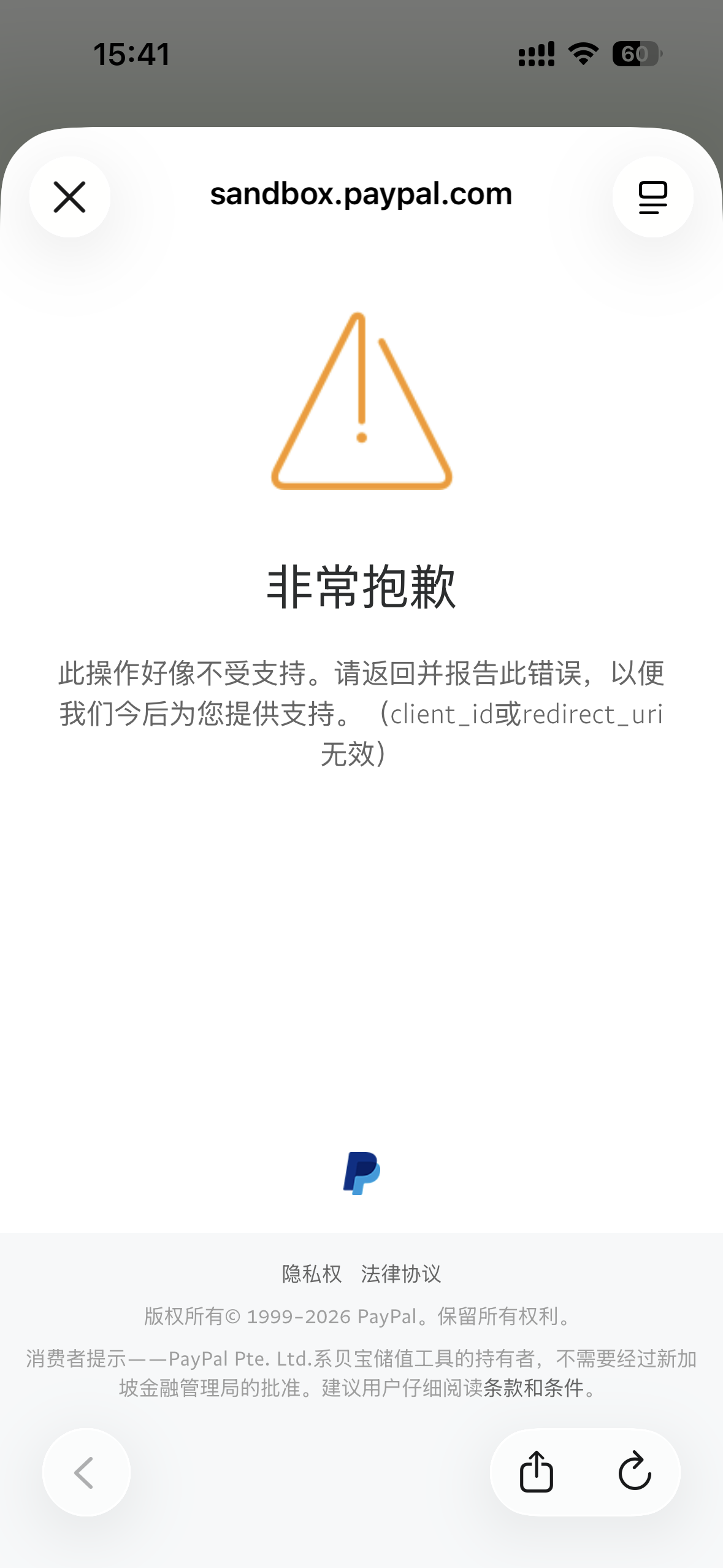This screenshot has height=1568, width=723.
Task: Open the page reader menu icon
Action: tap(652, 197)
